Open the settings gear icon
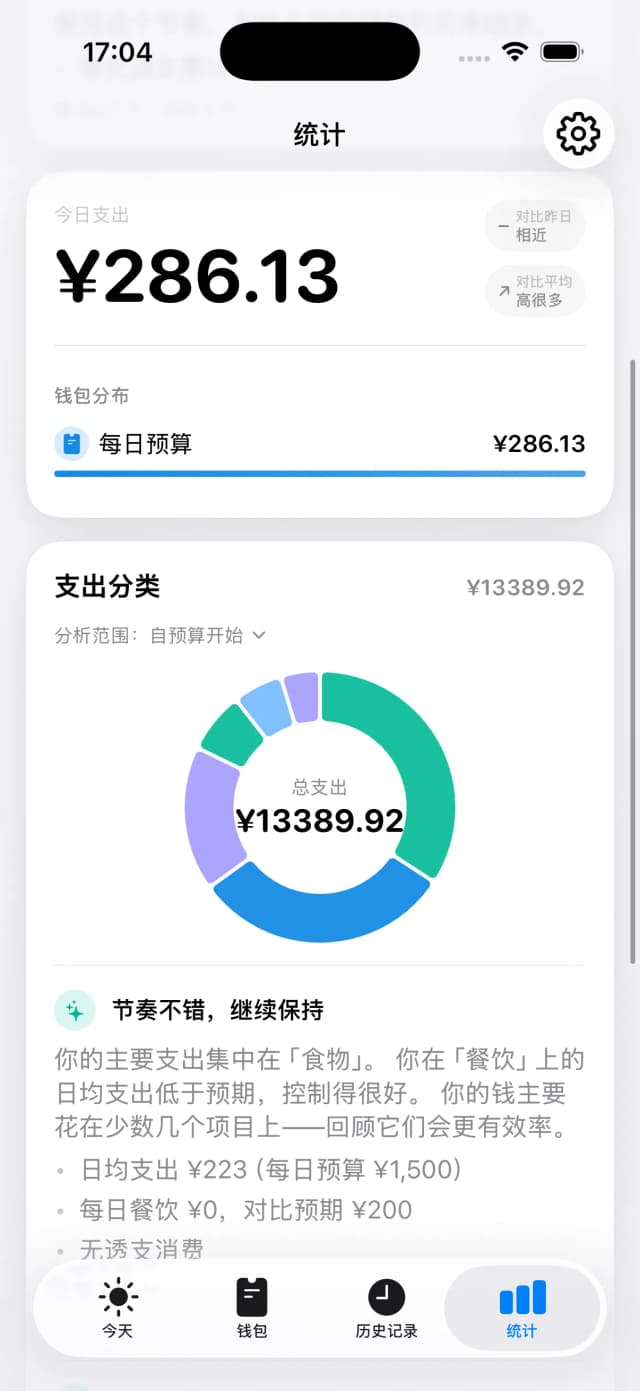640x1391 pixels. click(x=578, y=134)
